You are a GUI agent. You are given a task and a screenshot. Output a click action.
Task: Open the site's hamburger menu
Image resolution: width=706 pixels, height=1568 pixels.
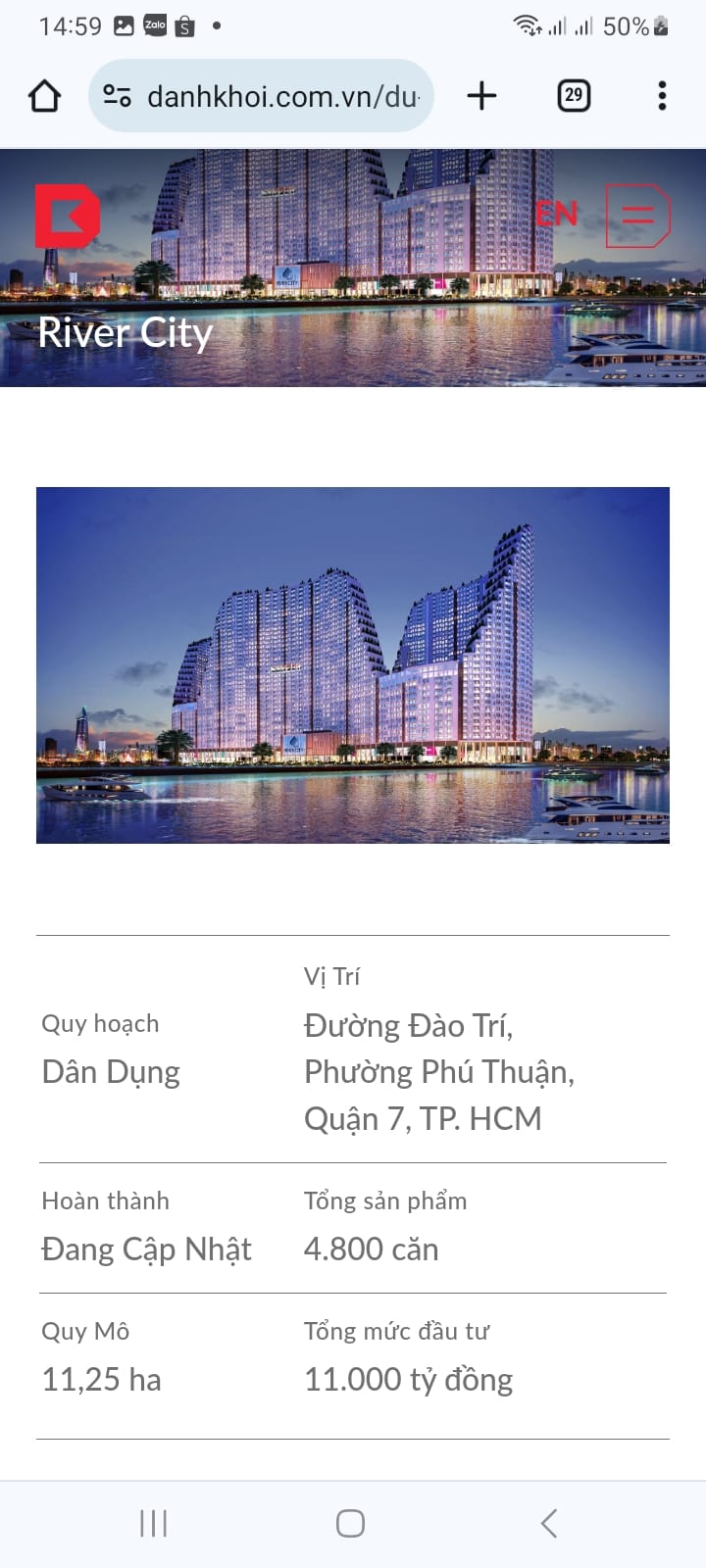pyautogui.click(x=637, y=215)
